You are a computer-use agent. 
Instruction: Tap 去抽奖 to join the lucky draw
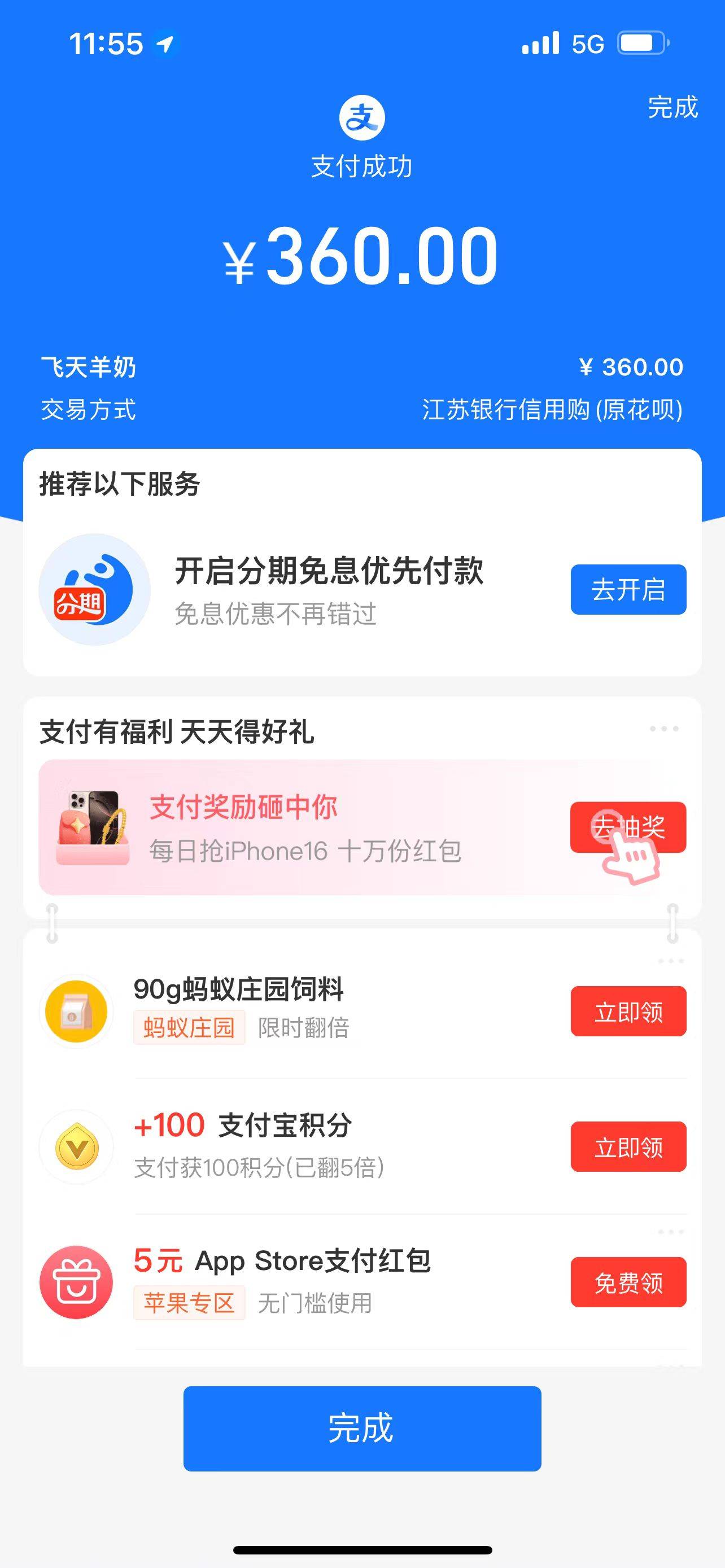click(628, 826)
